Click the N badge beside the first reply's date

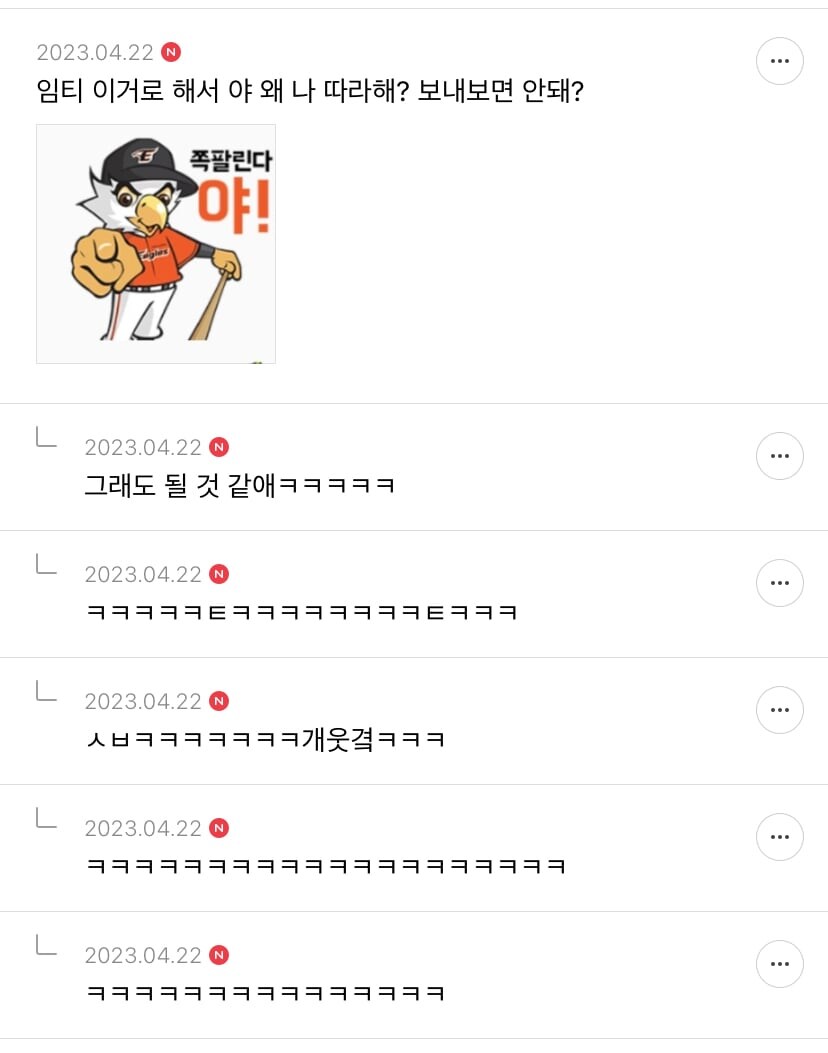click(218, 448)
